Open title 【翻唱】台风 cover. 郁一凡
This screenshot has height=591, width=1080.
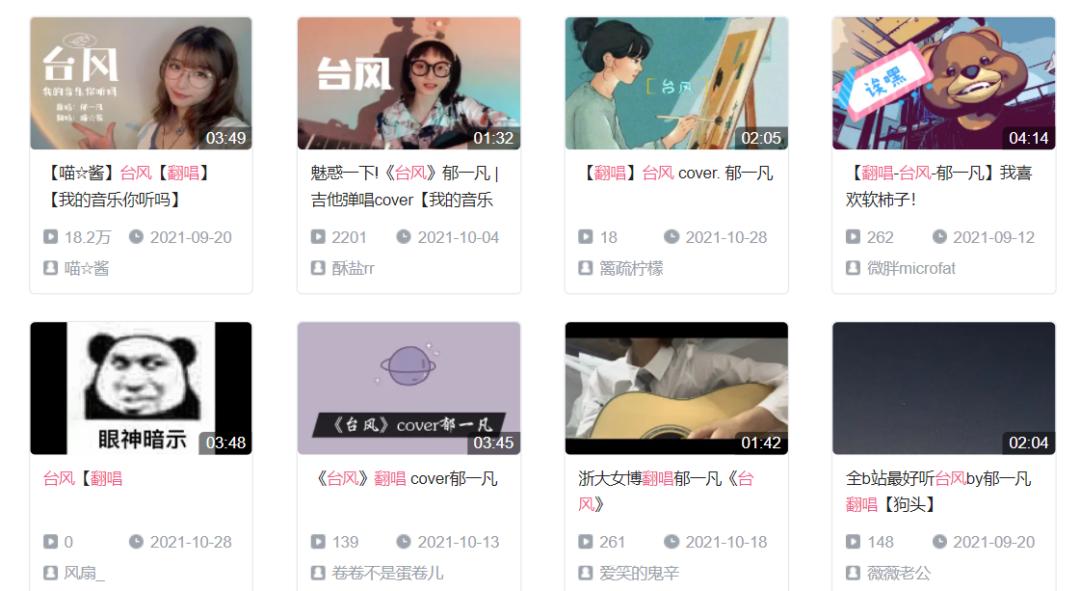(x=677, y=173)
